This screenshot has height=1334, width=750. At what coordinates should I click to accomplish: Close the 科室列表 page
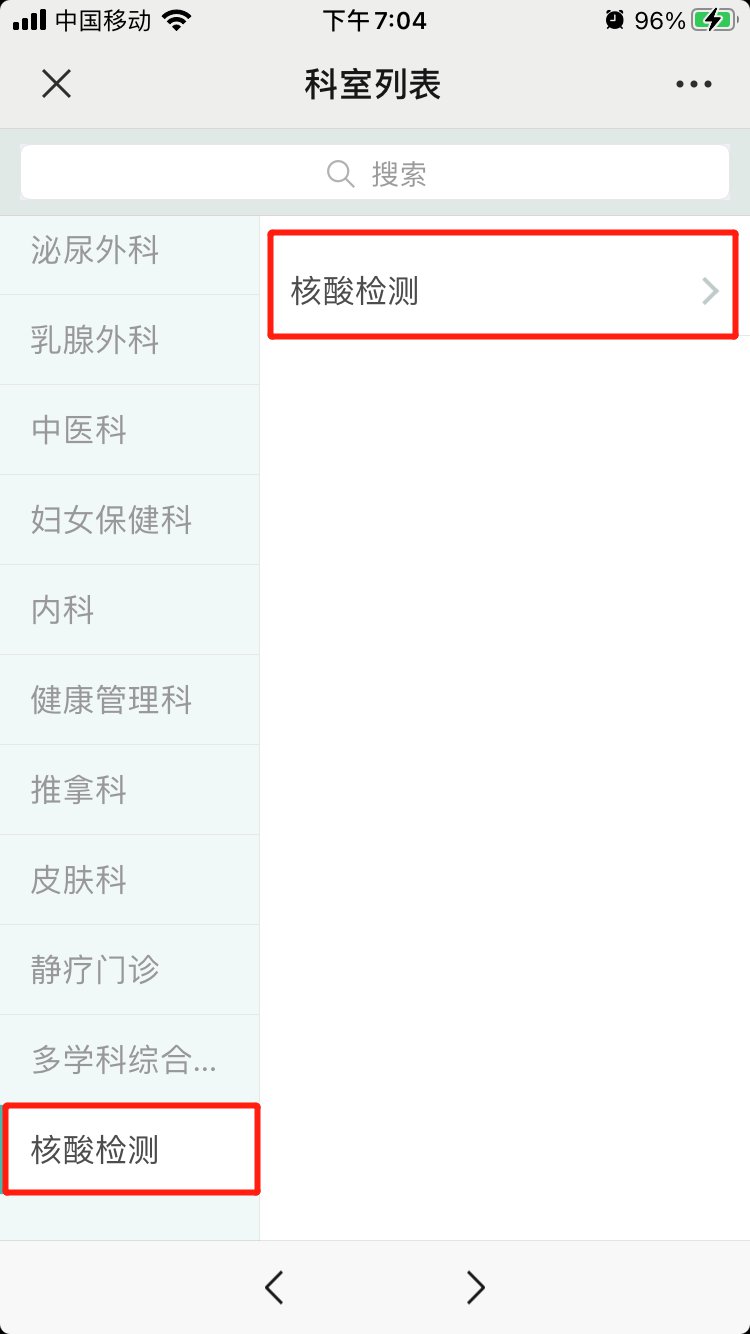pos(56,84)
